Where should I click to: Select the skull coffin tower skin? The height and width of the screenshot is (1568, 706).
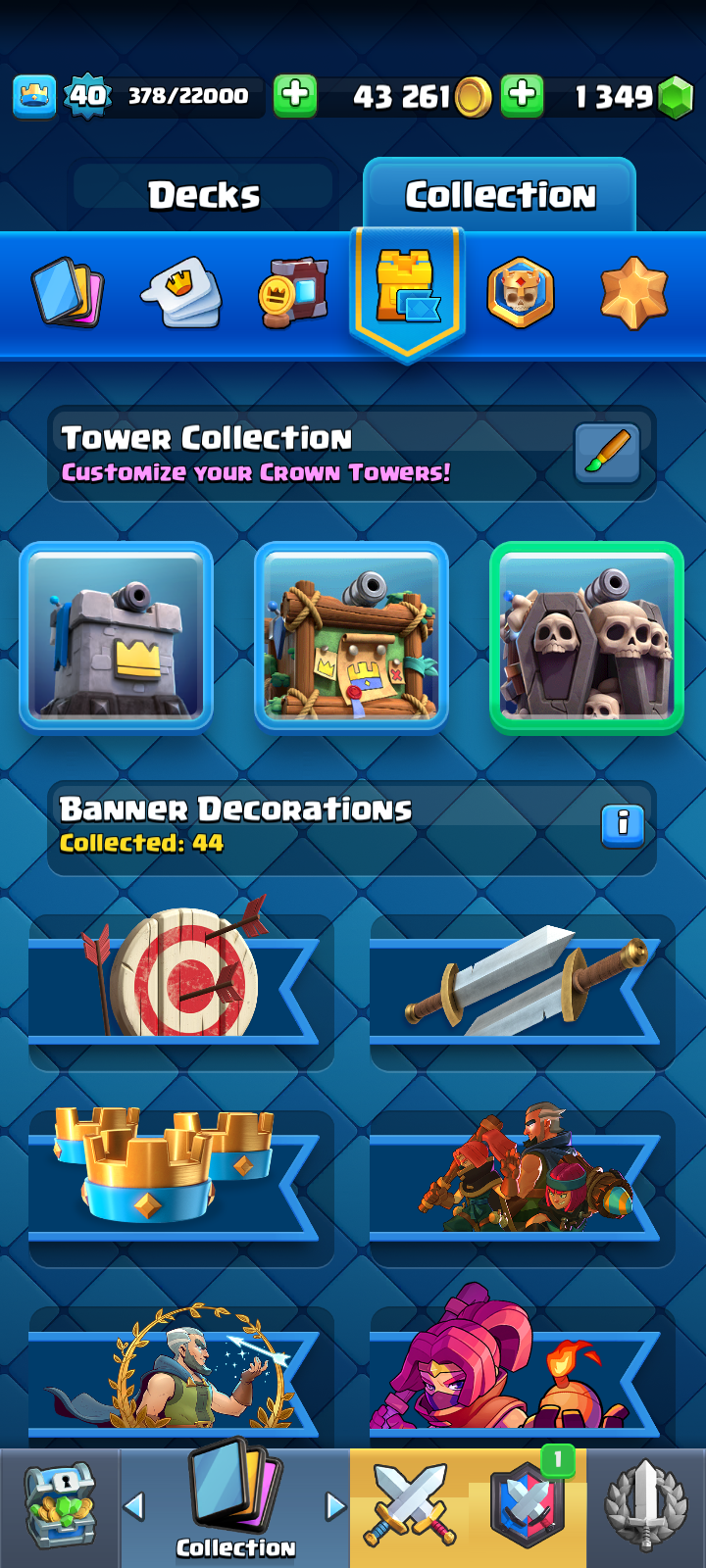(586, 636)
